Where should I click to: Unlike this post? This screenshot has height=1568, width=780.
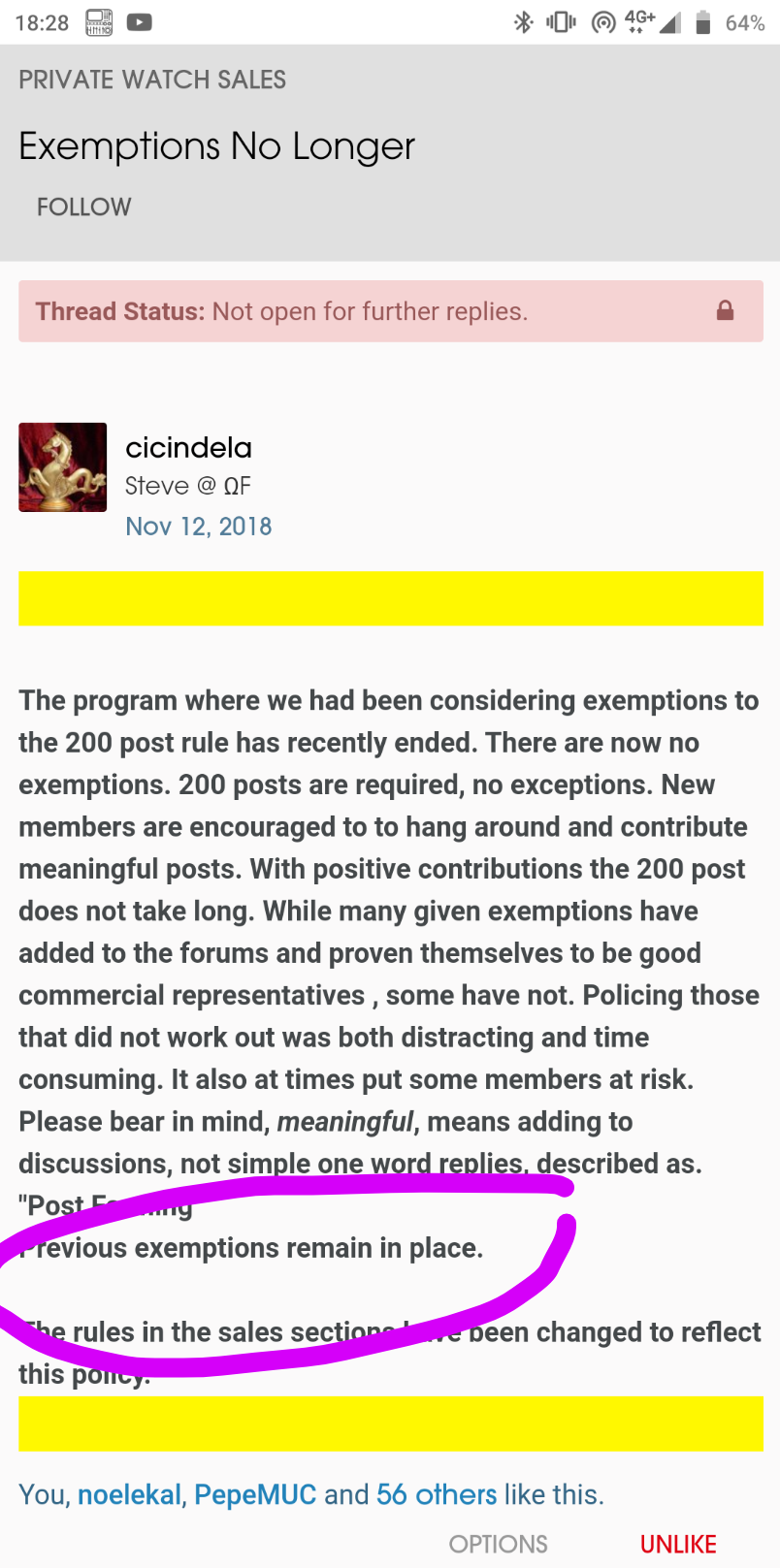(678, 1544)
